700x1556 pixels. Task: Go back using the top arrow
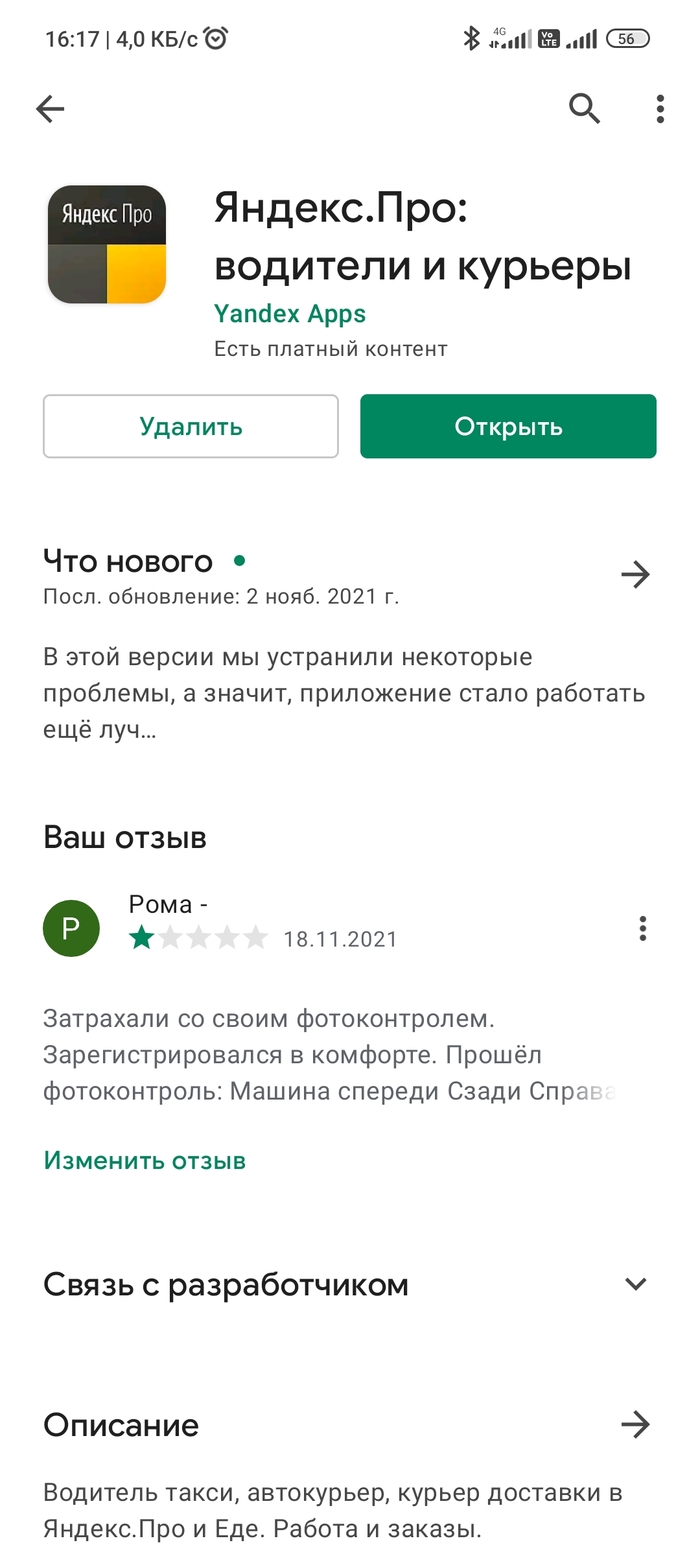pos(50,109)
